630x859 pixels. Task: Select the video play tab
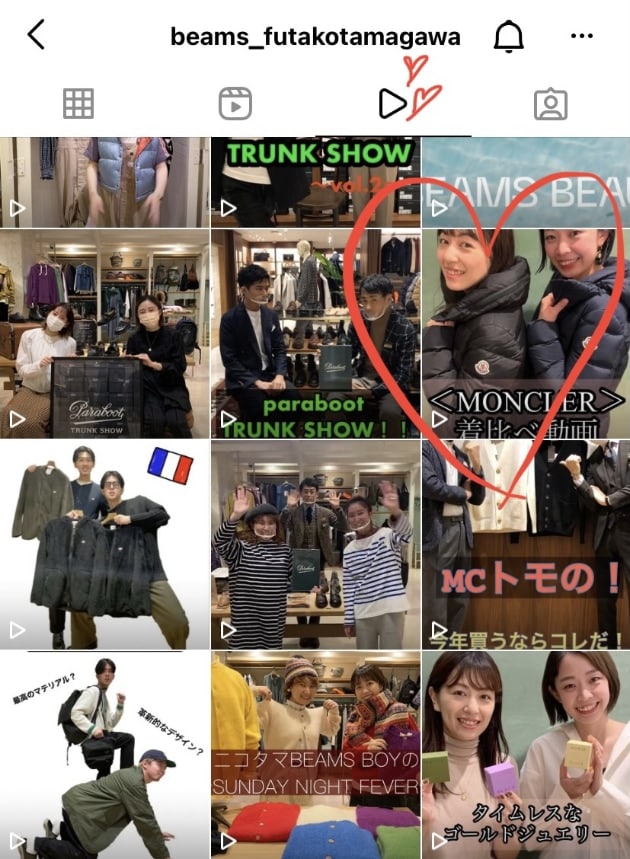[x=393, y=103]
